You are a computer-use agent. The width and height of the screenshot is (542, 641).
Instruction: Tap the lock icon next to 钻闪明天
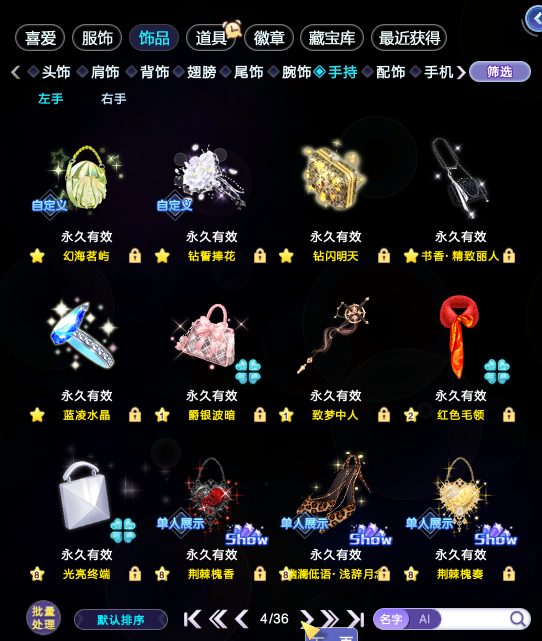[x=383, y=256]
